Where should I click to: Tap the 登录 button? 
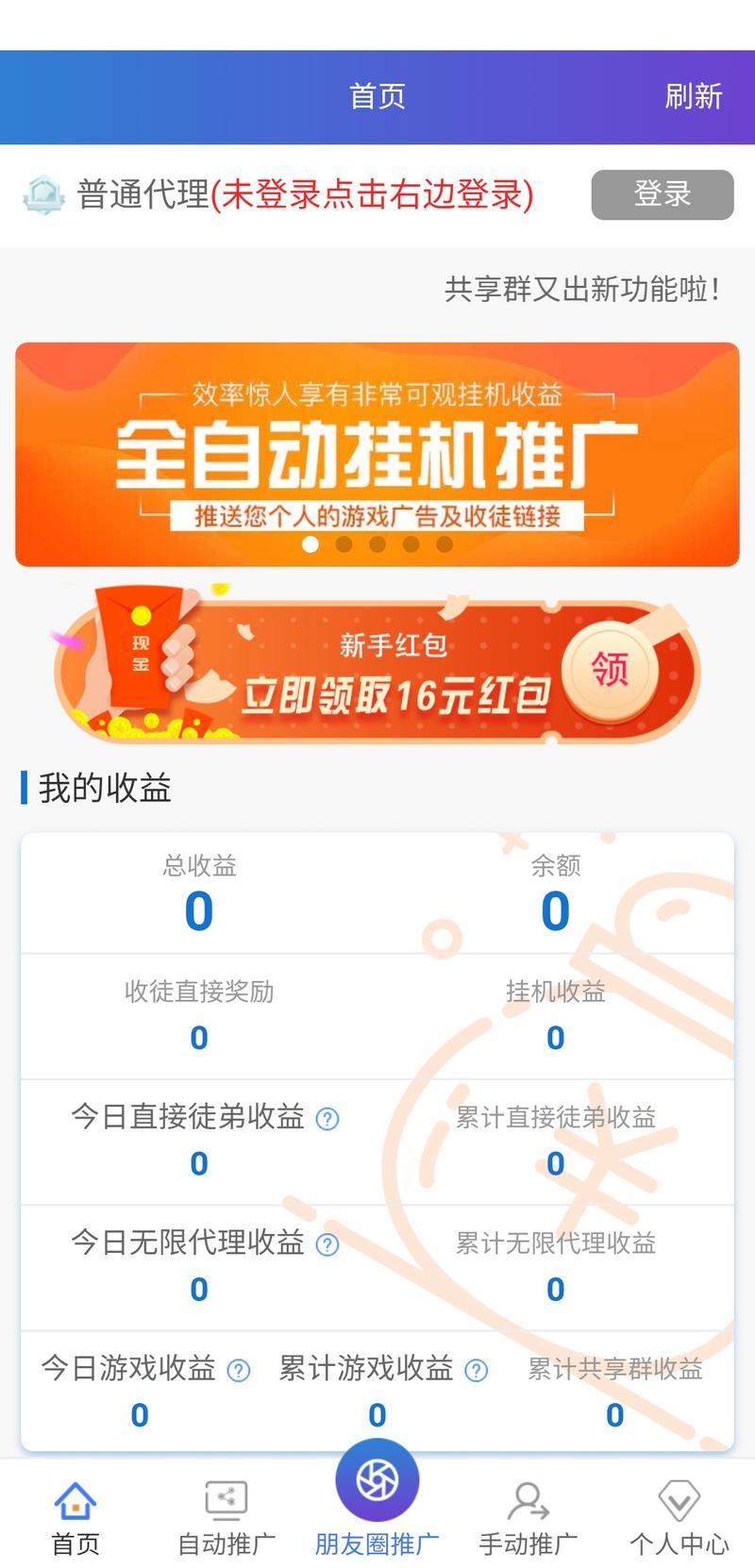pos(662,194)
